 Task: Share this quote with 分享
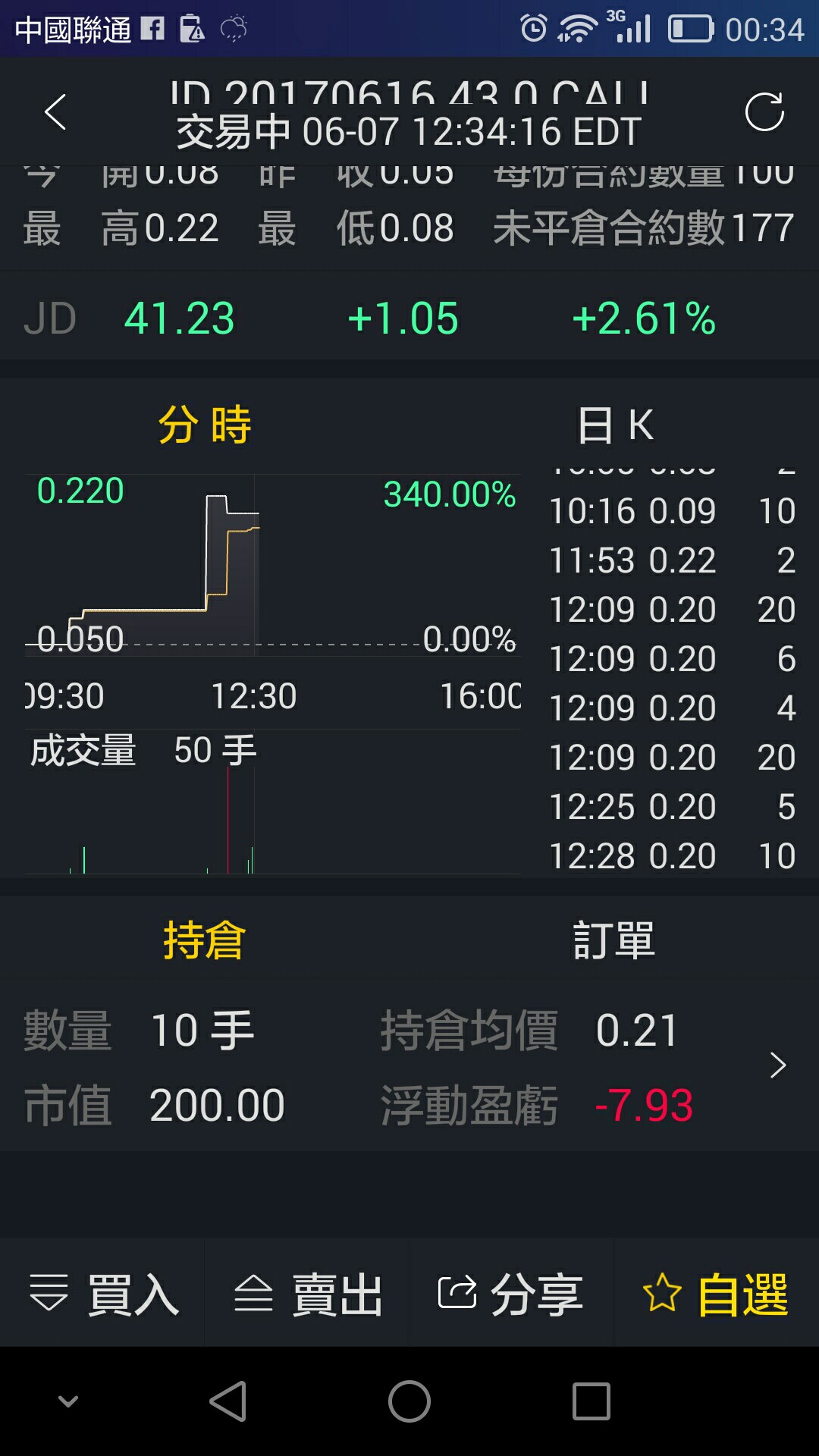click(512, 1294)
